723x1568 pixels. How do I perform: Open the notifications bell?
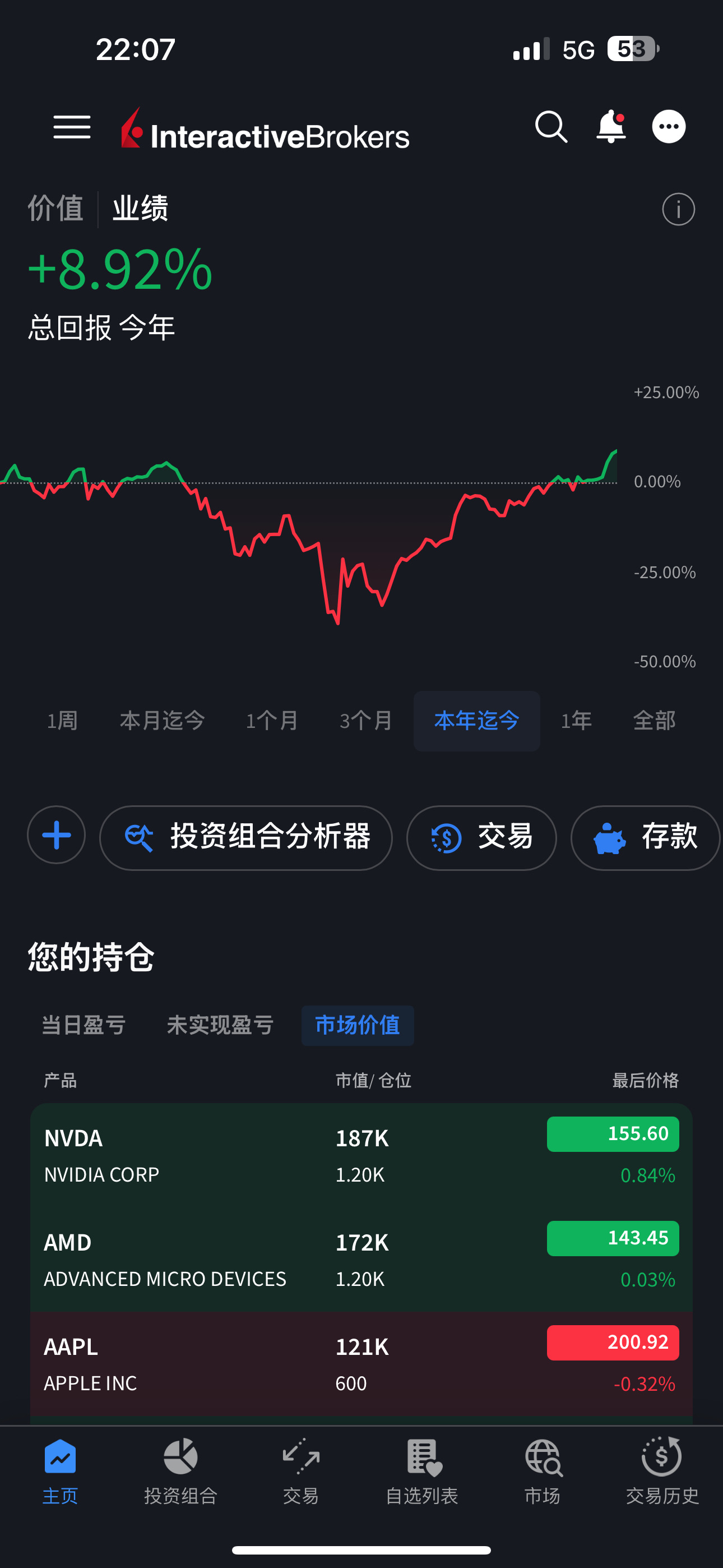(x=610, y=127)
